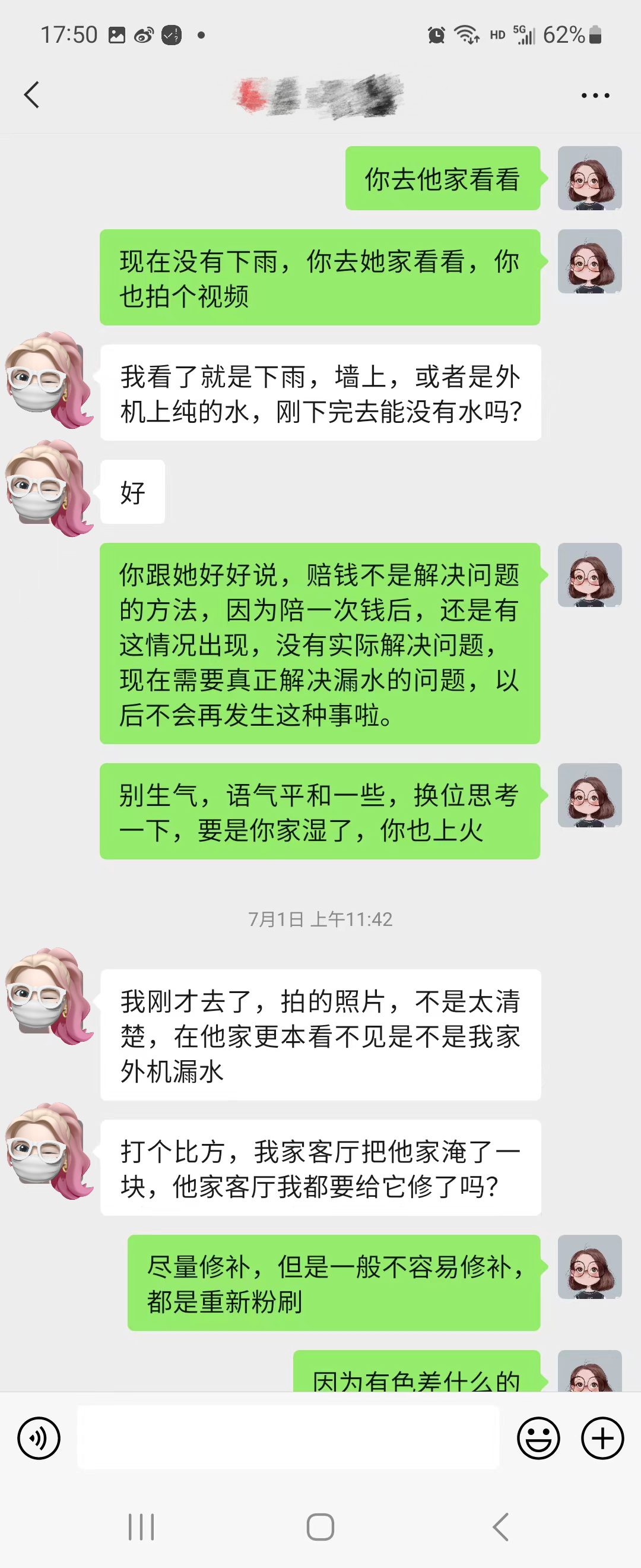
Task: Open the recent apps view
Action: (x=141, y=1527)
